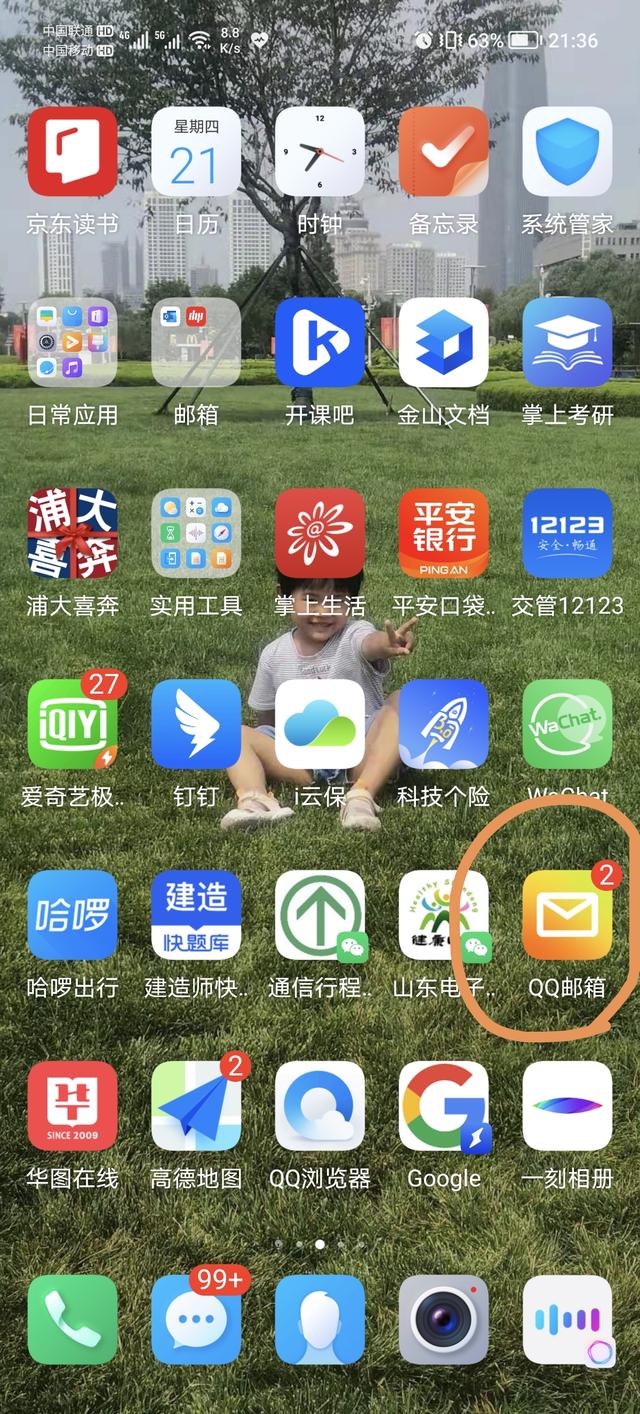Launch the 时钟 clock app

point(320,152)
